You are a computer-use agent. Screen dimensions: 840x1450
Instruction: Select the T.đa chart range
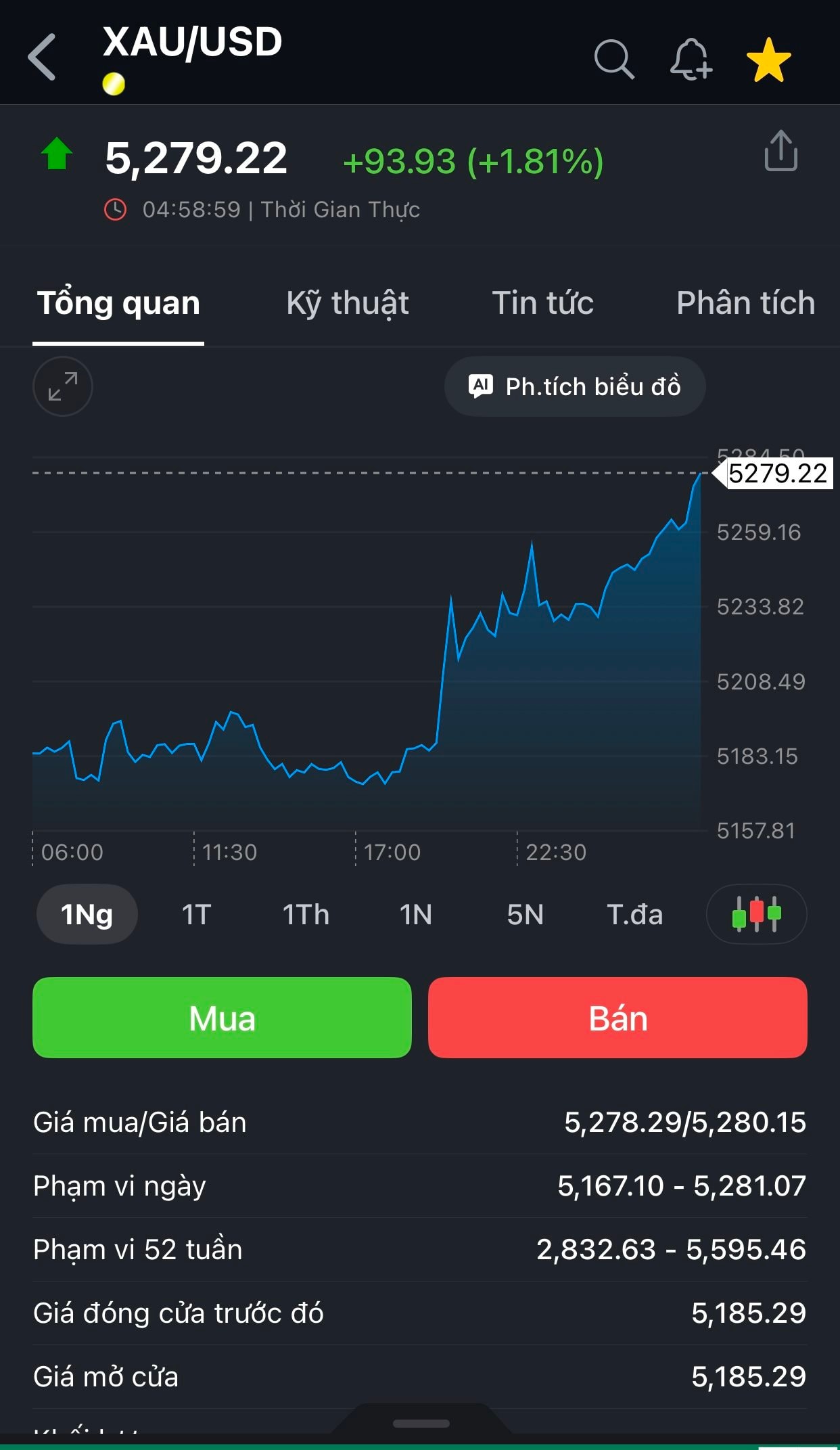[x=634, y=915]
